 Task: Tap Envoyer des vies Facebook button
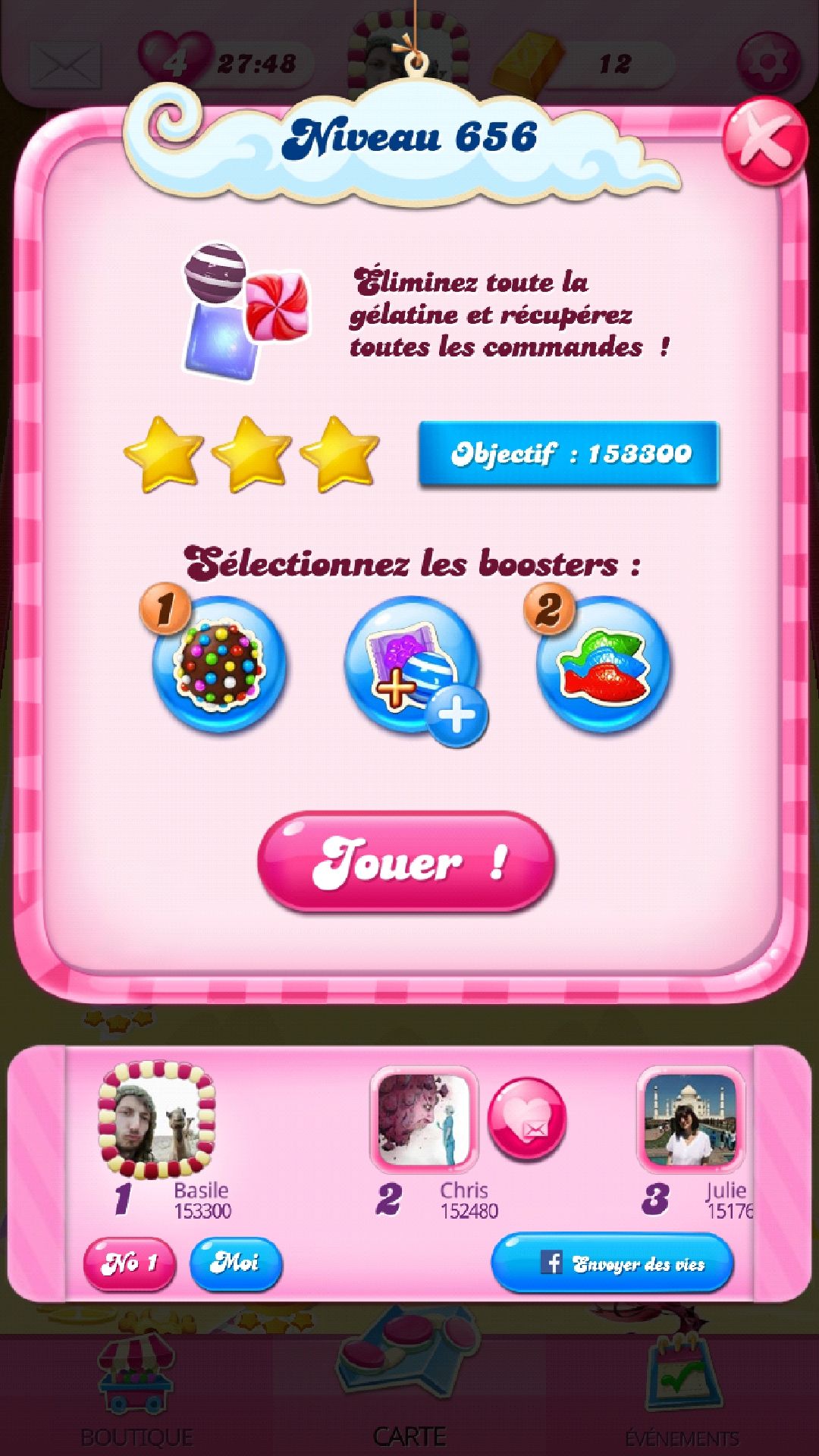(613, 1263)
